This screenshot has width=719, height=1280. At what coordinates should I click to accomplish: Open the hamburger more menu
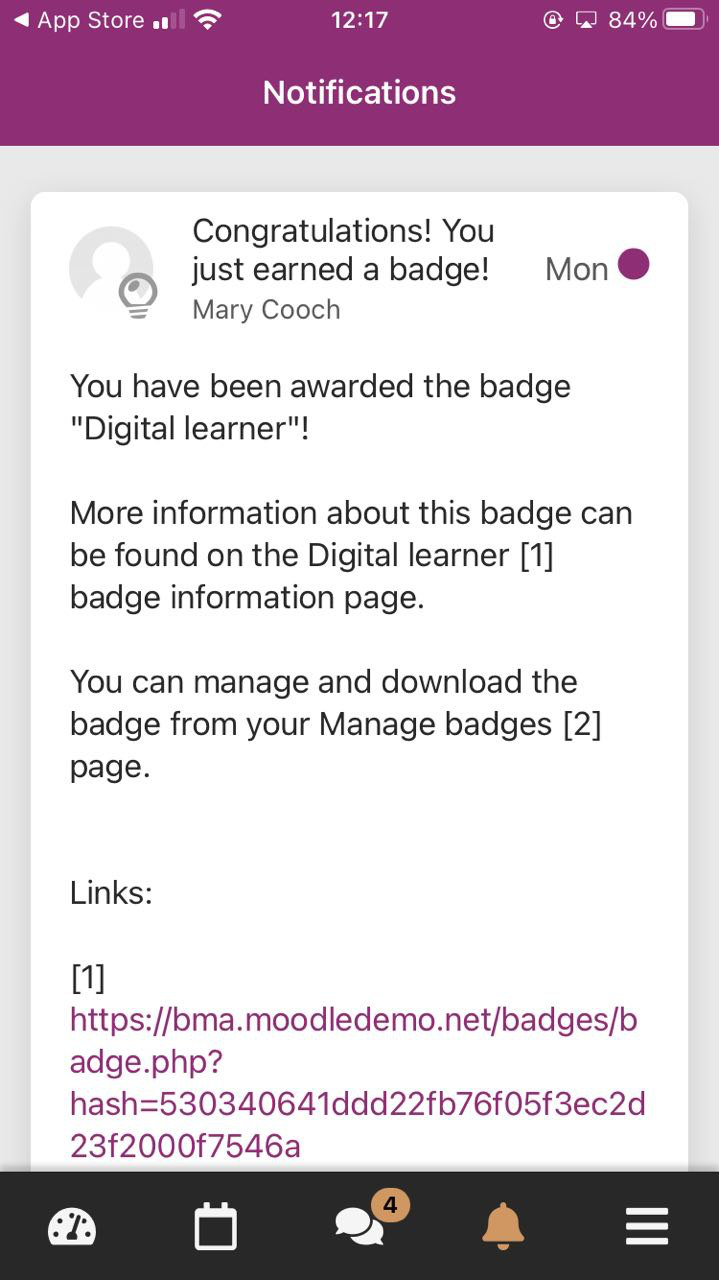click(x=647, y=1226)
